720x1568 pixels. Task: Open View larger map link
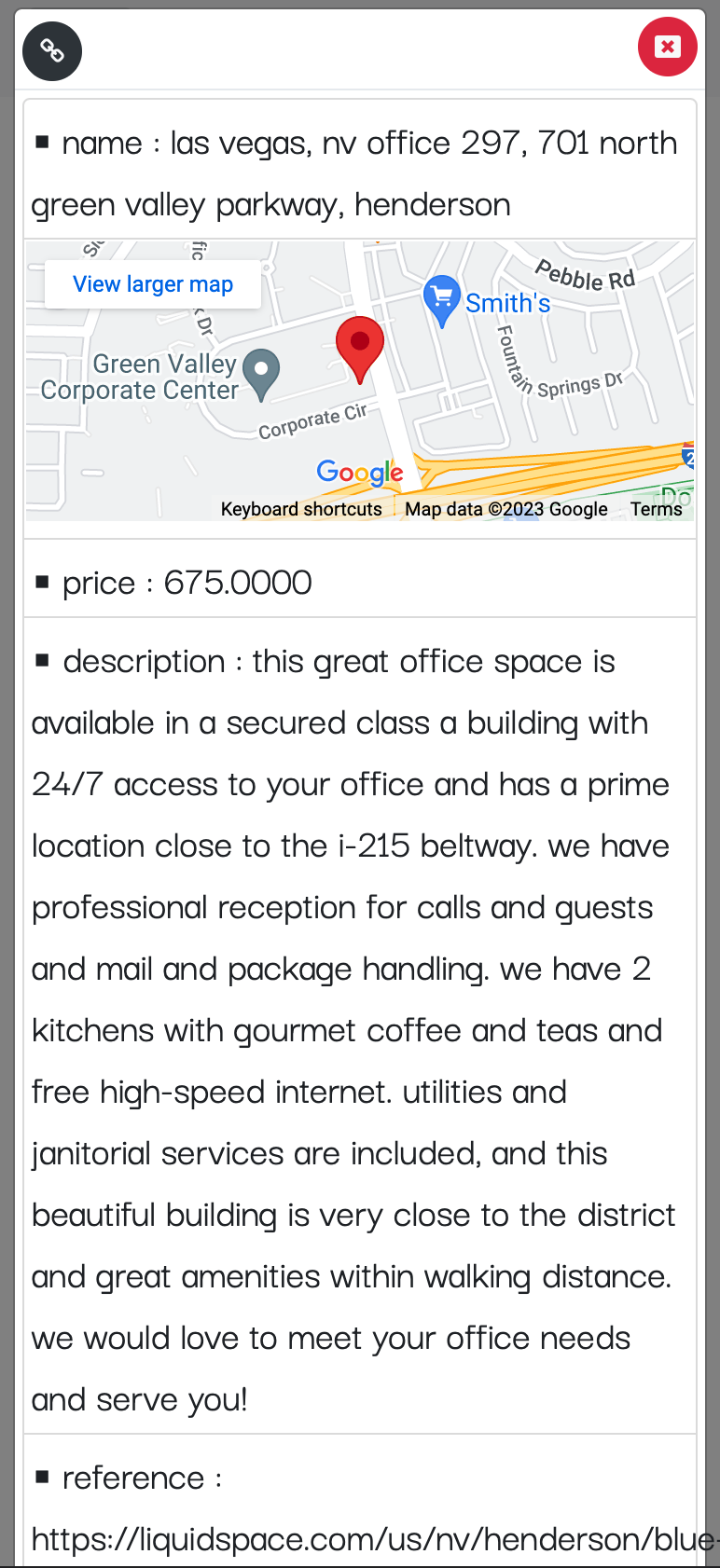click(153, 284)
